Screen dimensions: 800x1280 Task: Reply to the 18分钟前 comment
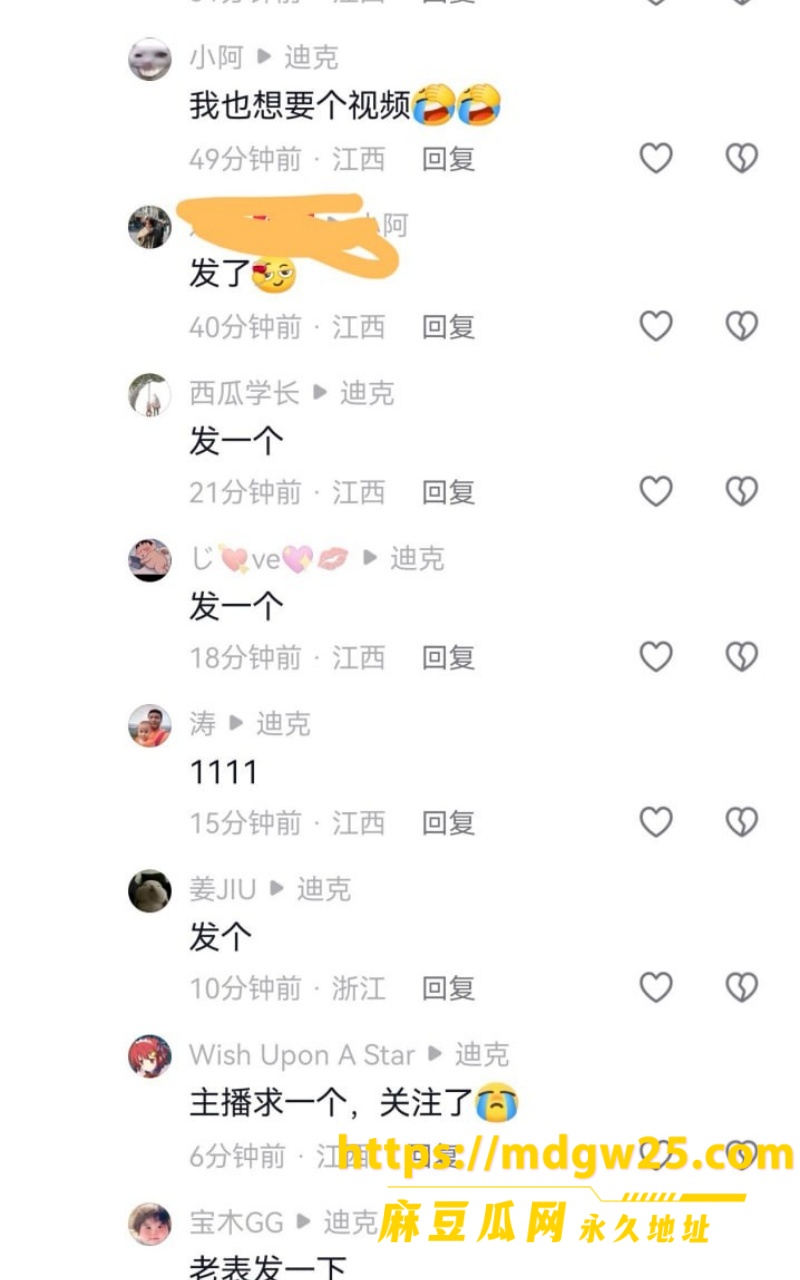[448, 657]
